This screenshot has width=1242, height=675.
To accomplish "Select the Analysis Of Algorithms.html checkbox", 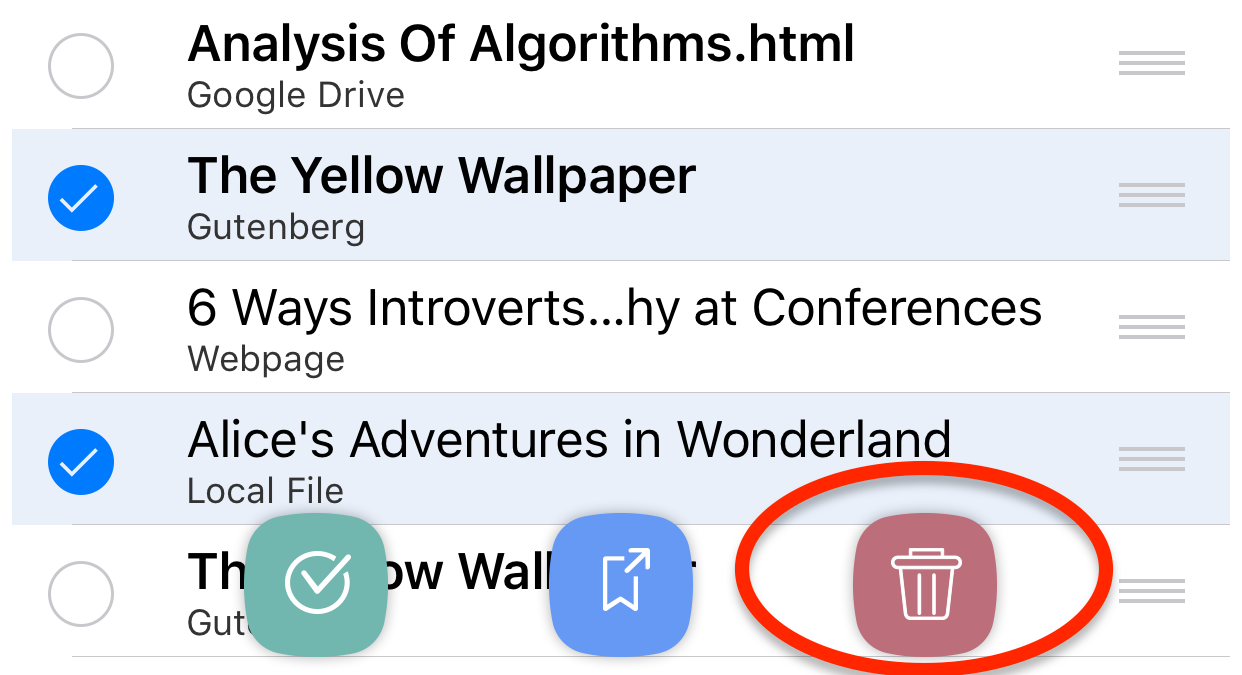I will coord(80,66).
